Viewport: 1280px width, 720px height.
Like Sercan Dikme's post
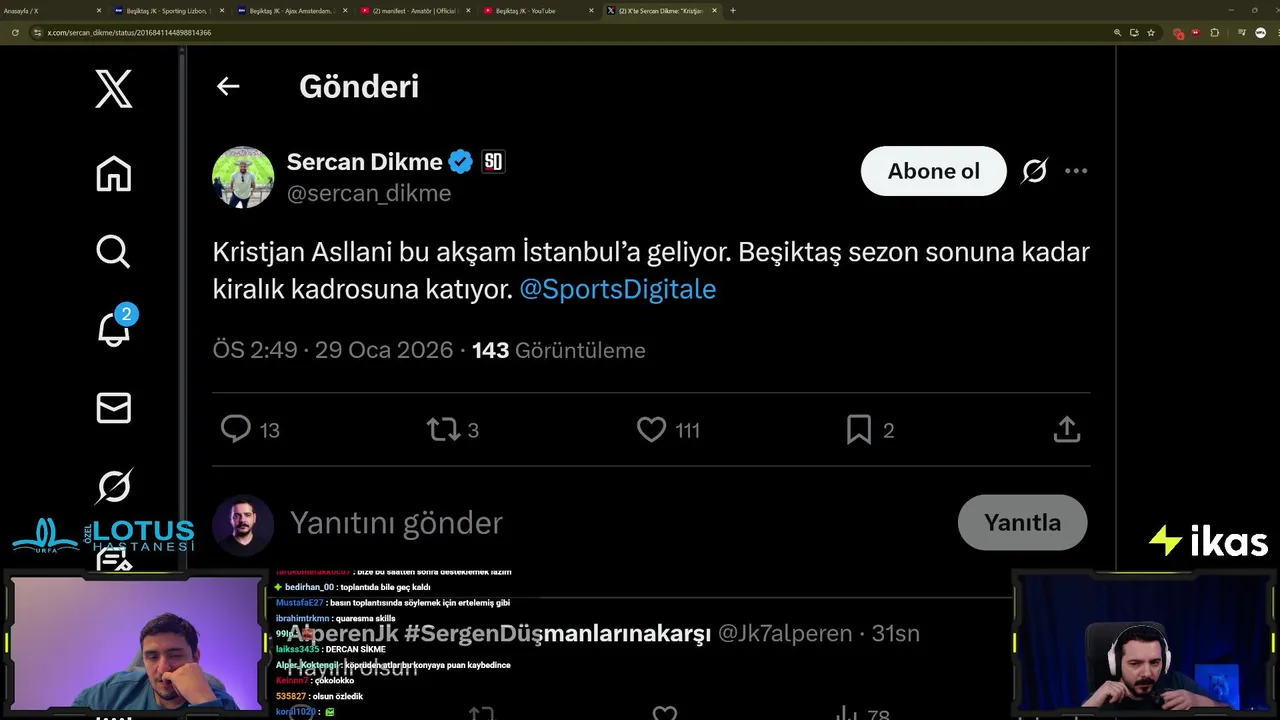pyautogui.click(x=652, y=430)
